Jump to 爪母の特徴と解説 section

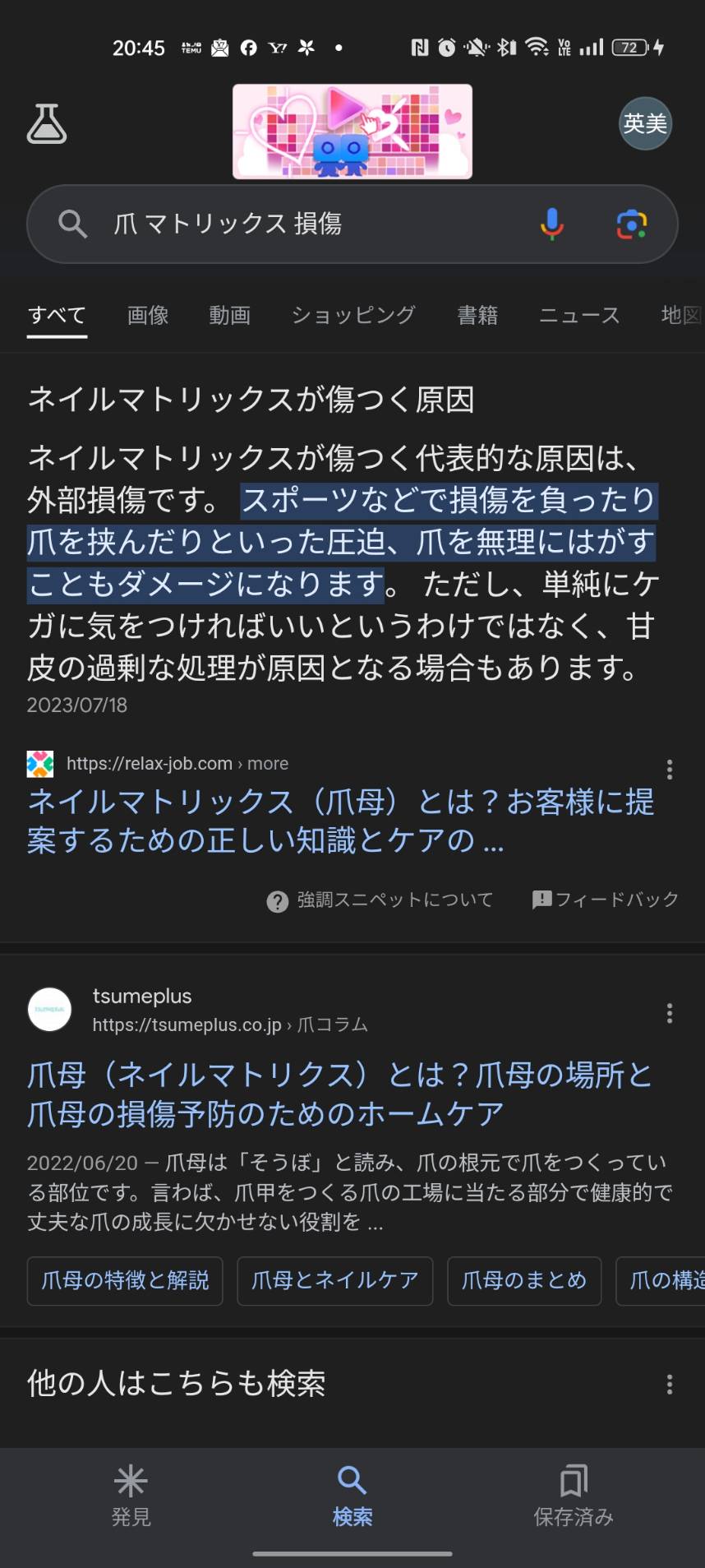coord(125,1280)
